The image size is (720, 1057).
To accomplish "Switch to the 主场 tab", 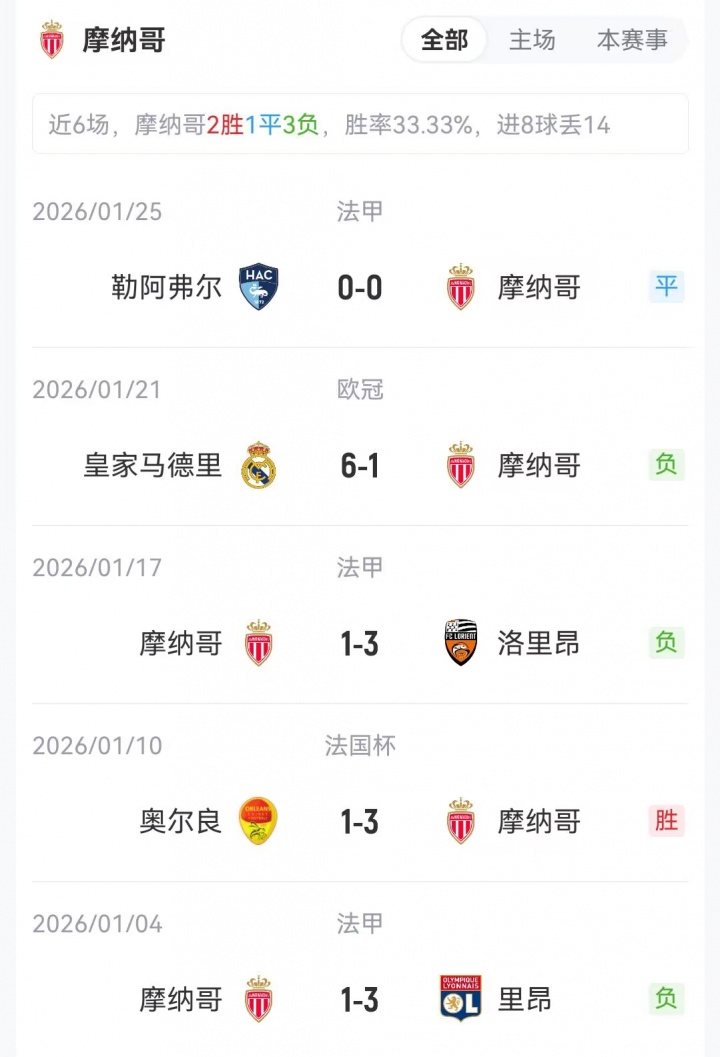I will click(532, 40).
